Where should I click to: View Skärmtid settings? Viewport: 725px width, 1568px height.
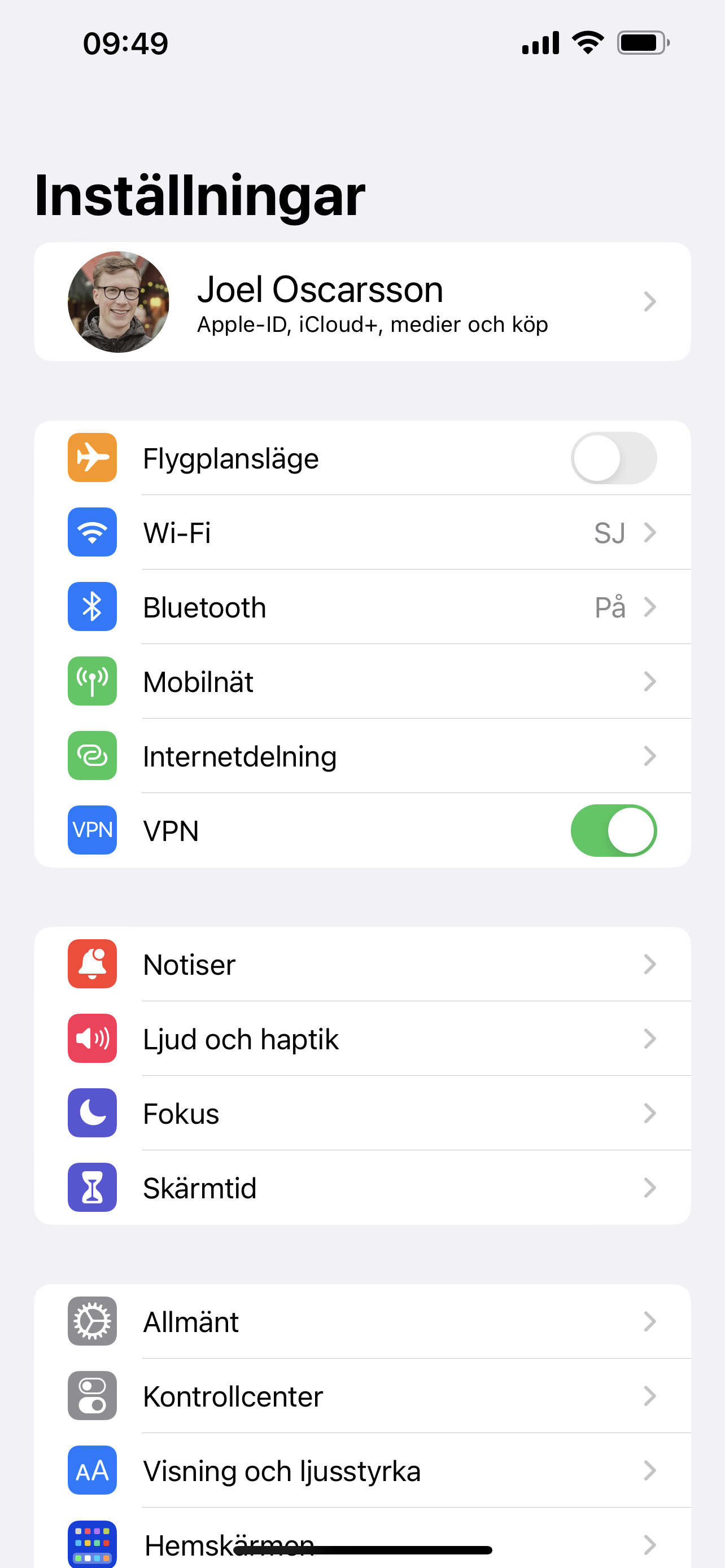pos(362,1188)
